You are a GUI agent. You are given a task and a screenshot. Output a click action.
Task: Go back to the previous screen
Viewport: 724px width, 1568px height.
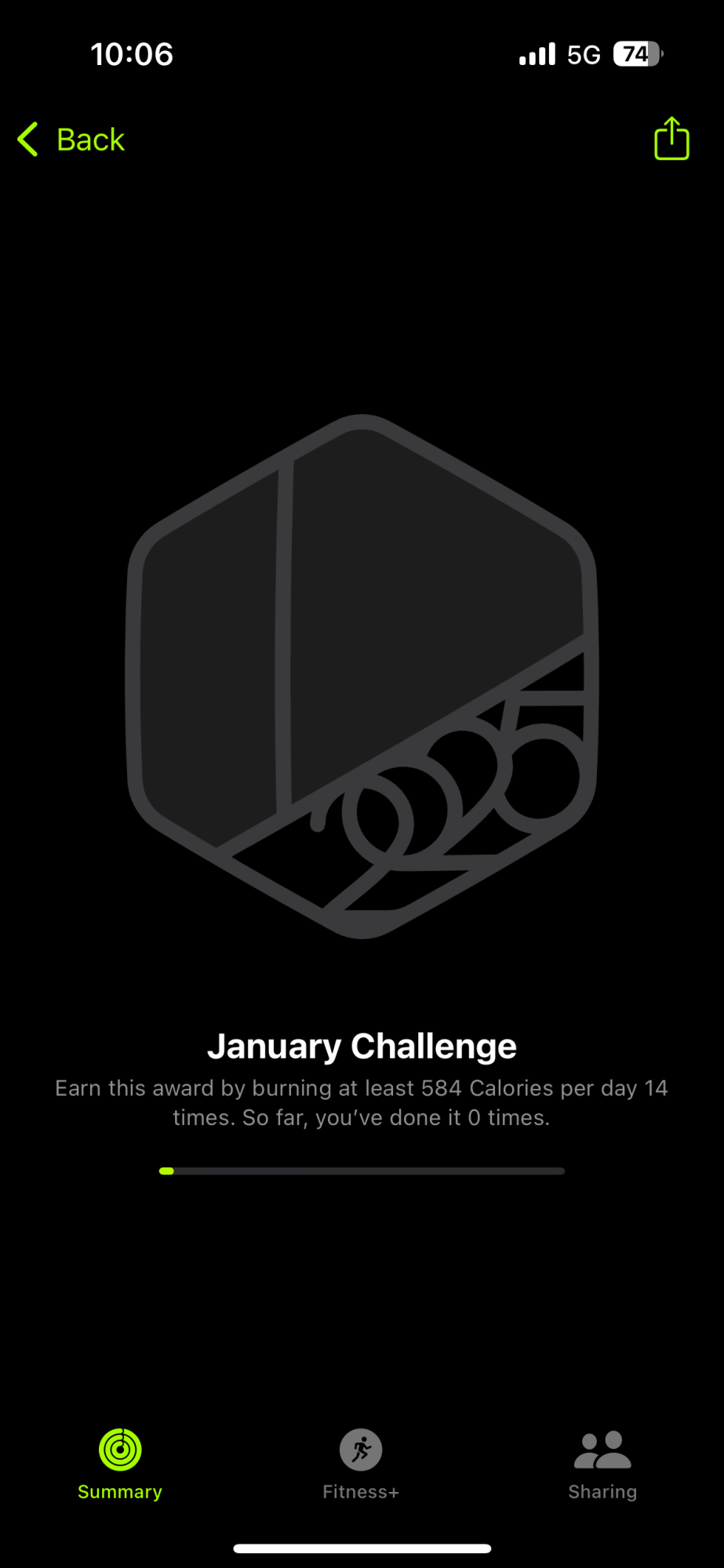pos(72,140)
